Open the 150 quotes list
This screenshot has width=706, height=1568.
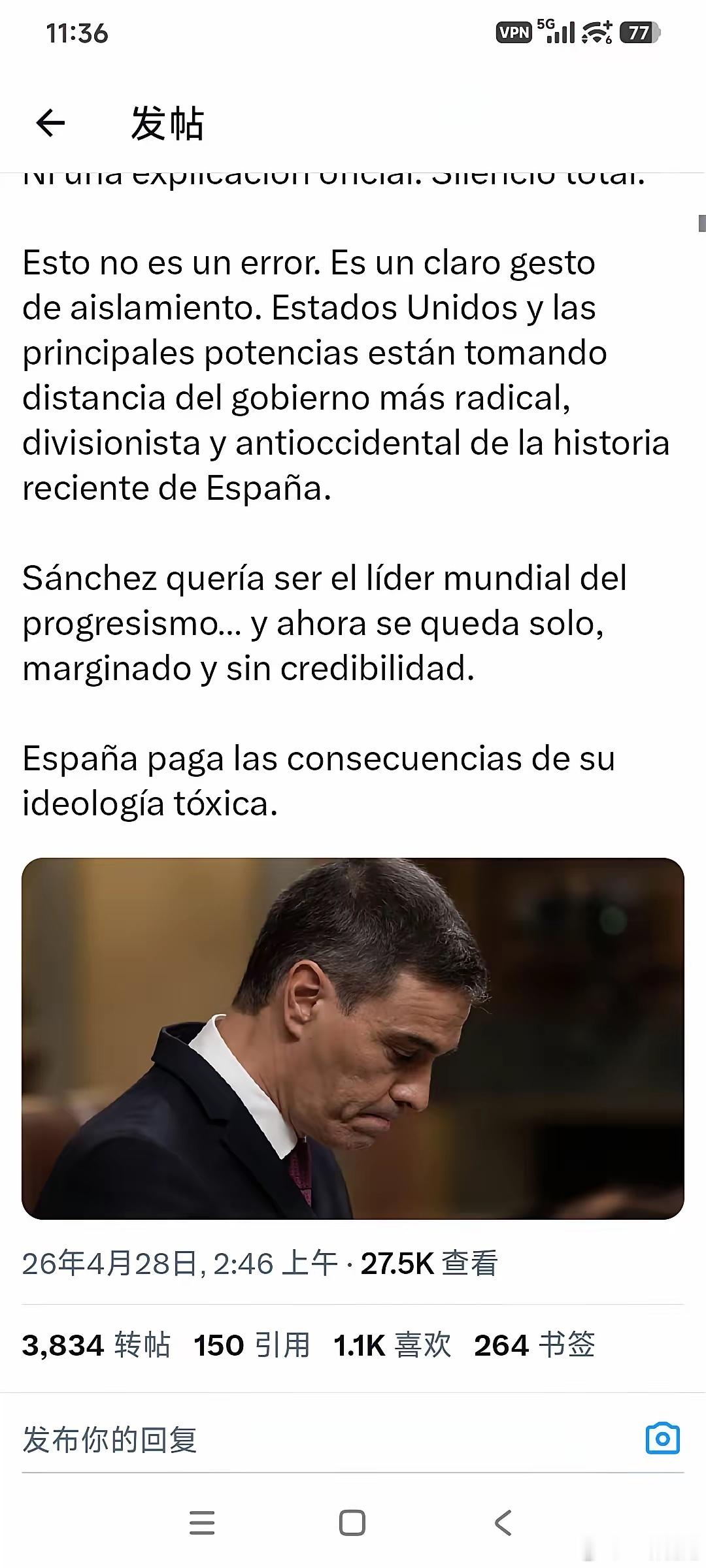click(x=252, y=1345)
